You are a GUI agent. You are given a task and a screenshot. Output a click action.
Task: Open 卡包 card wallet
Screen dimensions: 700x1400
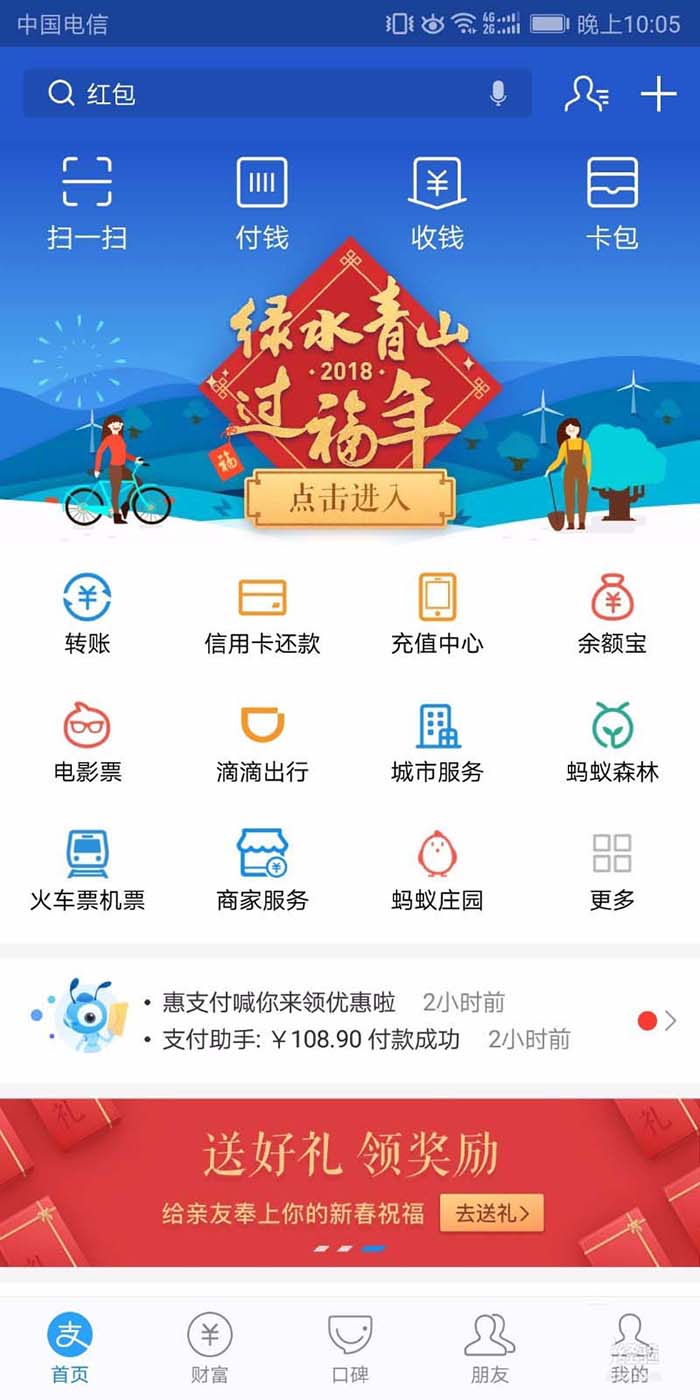click(x=612, y=202)
